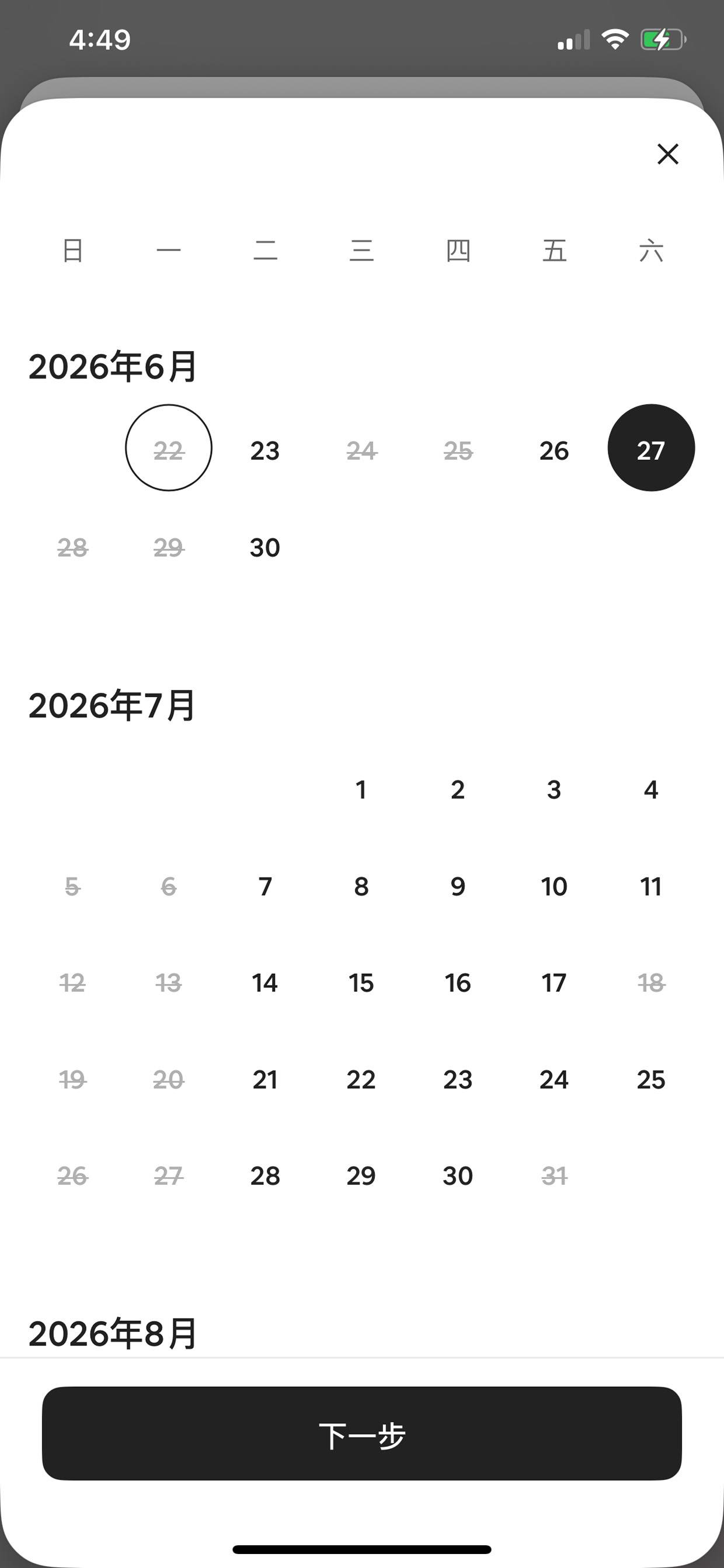Select June 23, 2026

tap(264, 450)
